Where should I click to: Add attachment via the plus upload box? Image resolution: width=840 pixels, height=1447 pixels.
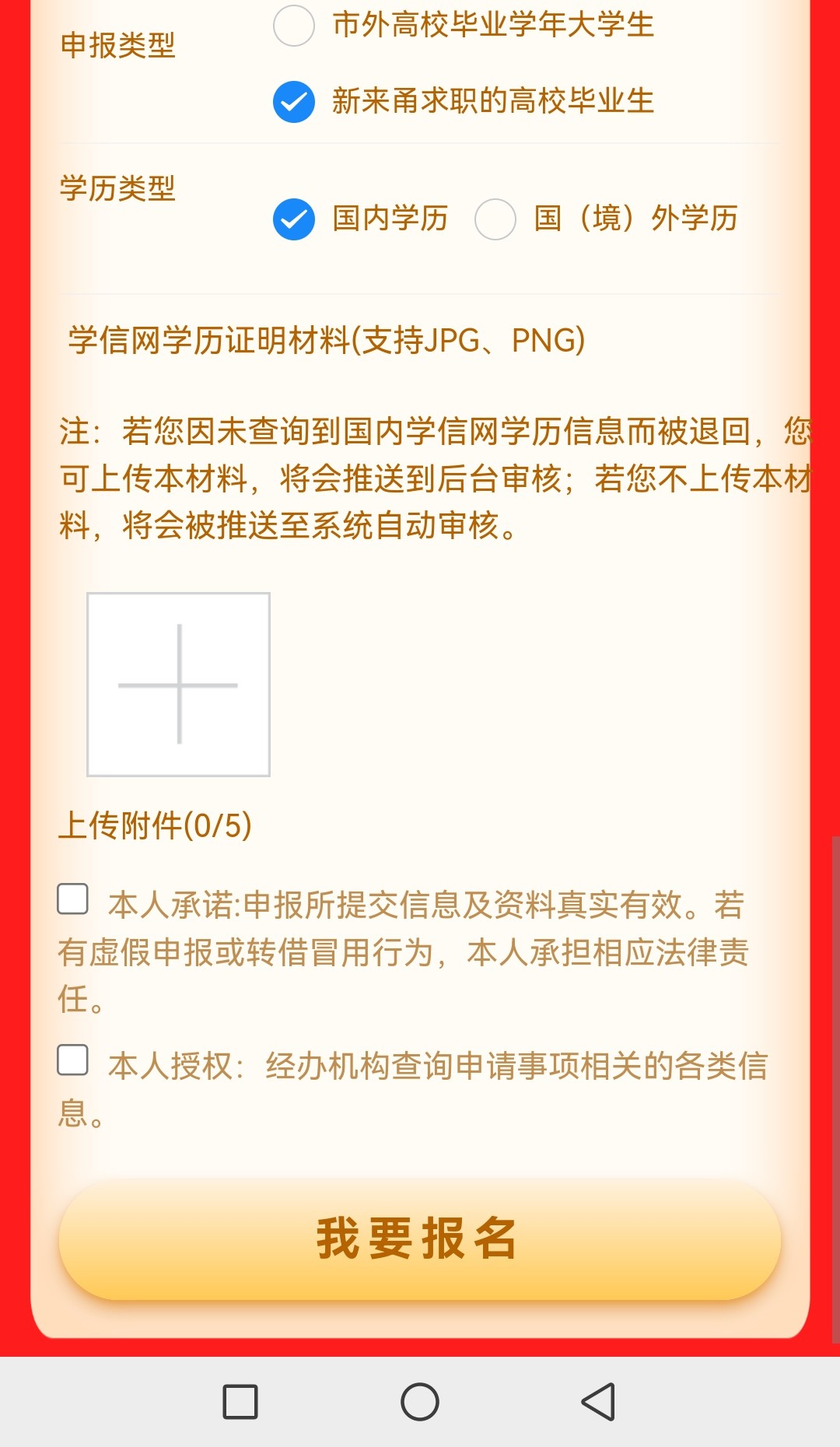coord(178,685)
